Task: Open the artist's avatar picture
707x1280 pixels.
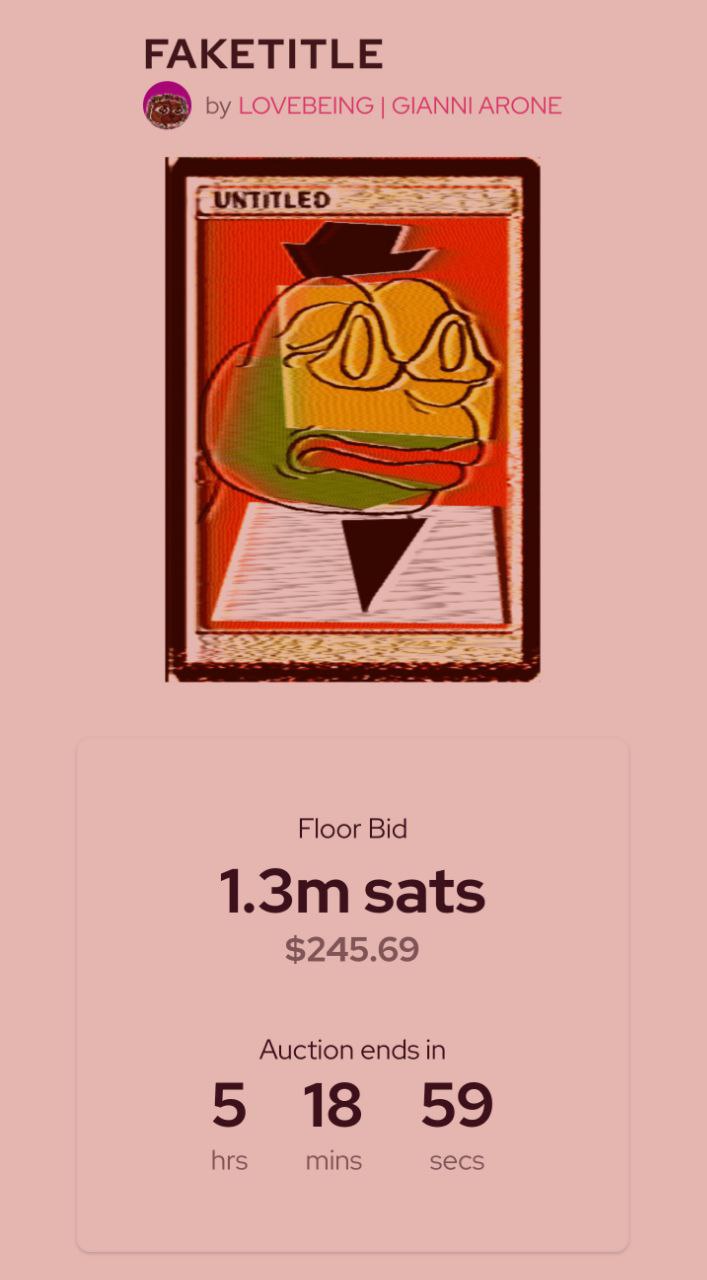Action: (x=167, y=105)
